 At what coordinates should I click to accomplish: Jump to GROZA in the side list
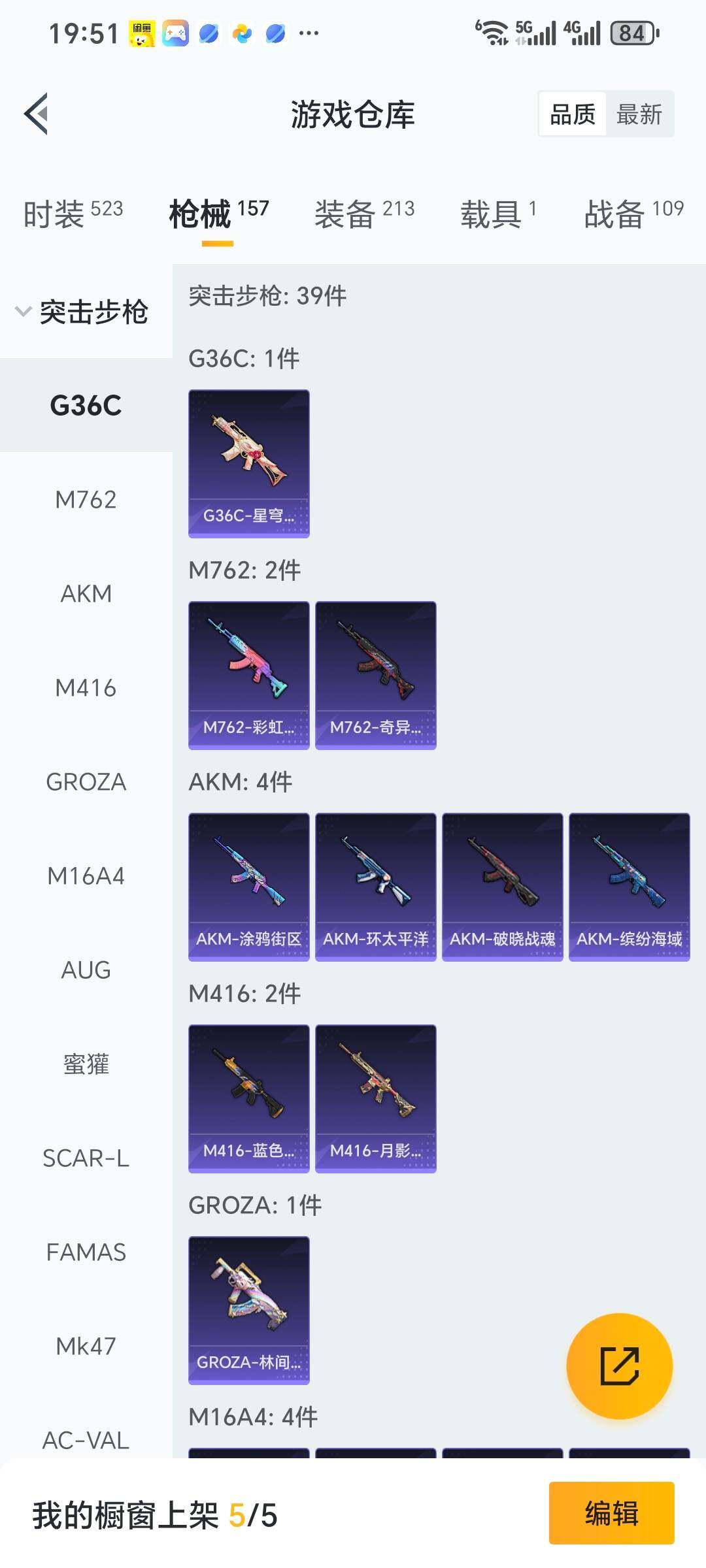point(86,782)
